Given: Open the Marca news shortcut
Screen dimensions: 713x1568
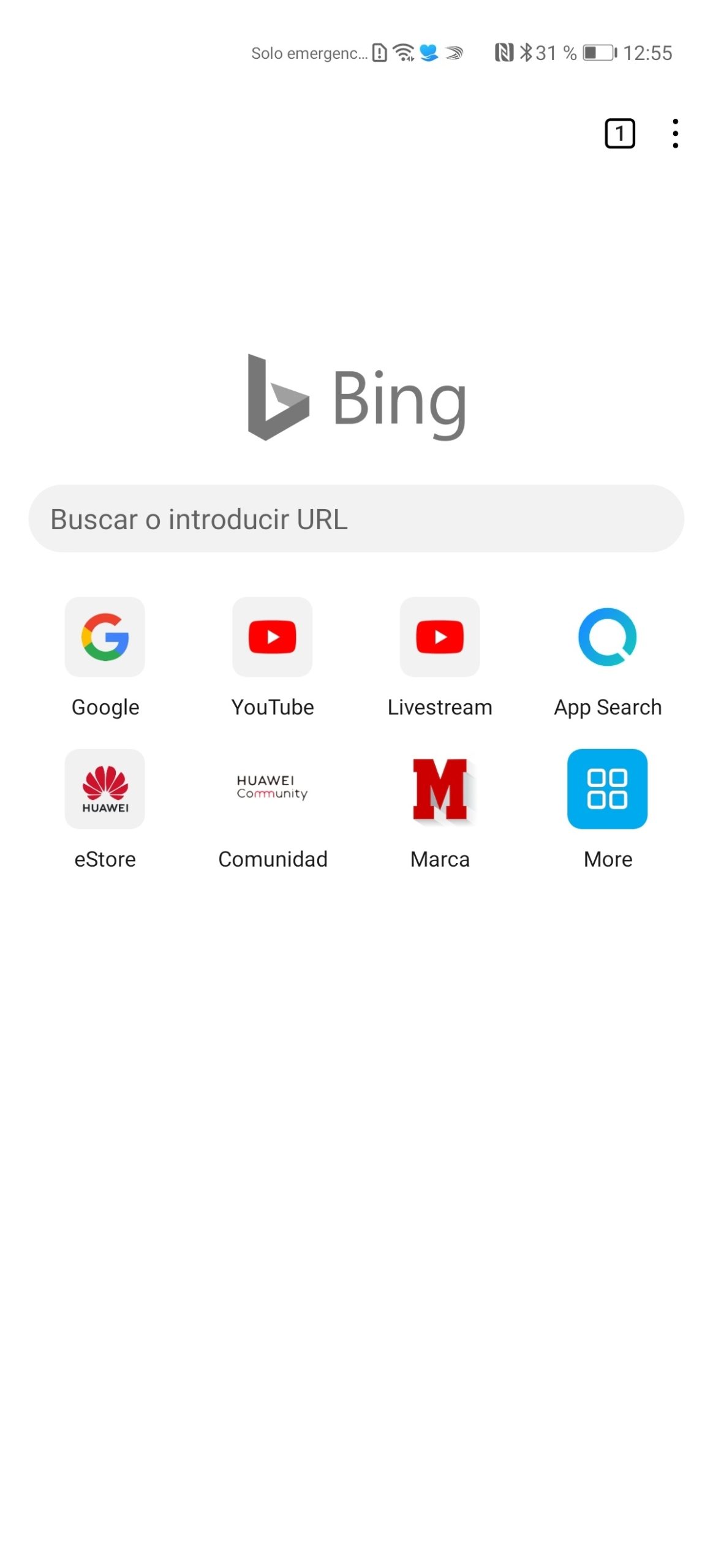Looking at the screenshot, I should pos(439,789).
